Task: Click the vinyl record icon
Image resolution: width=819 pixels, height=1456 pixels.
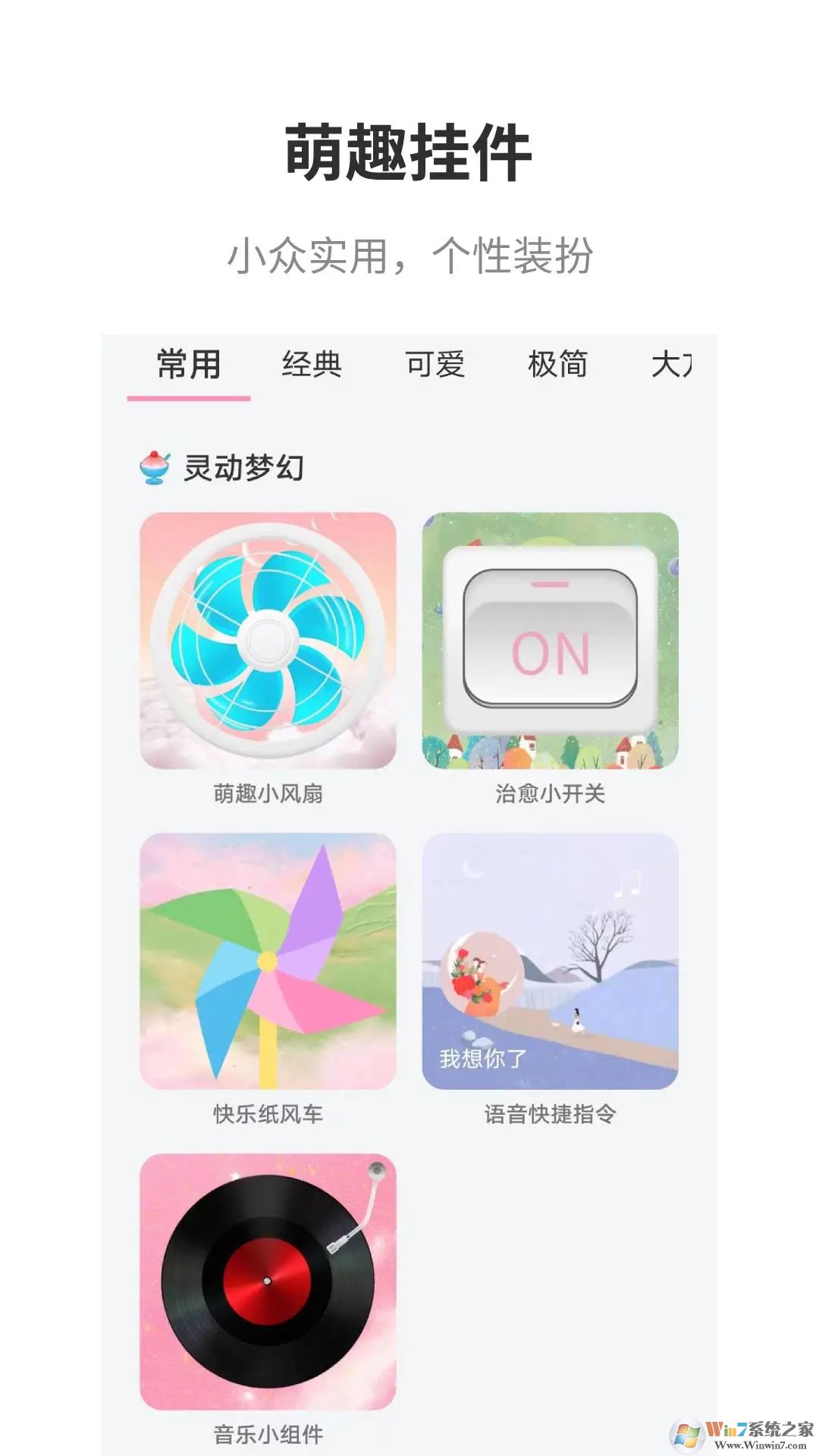Action: pyautogui.click(x=265, y=1282)
